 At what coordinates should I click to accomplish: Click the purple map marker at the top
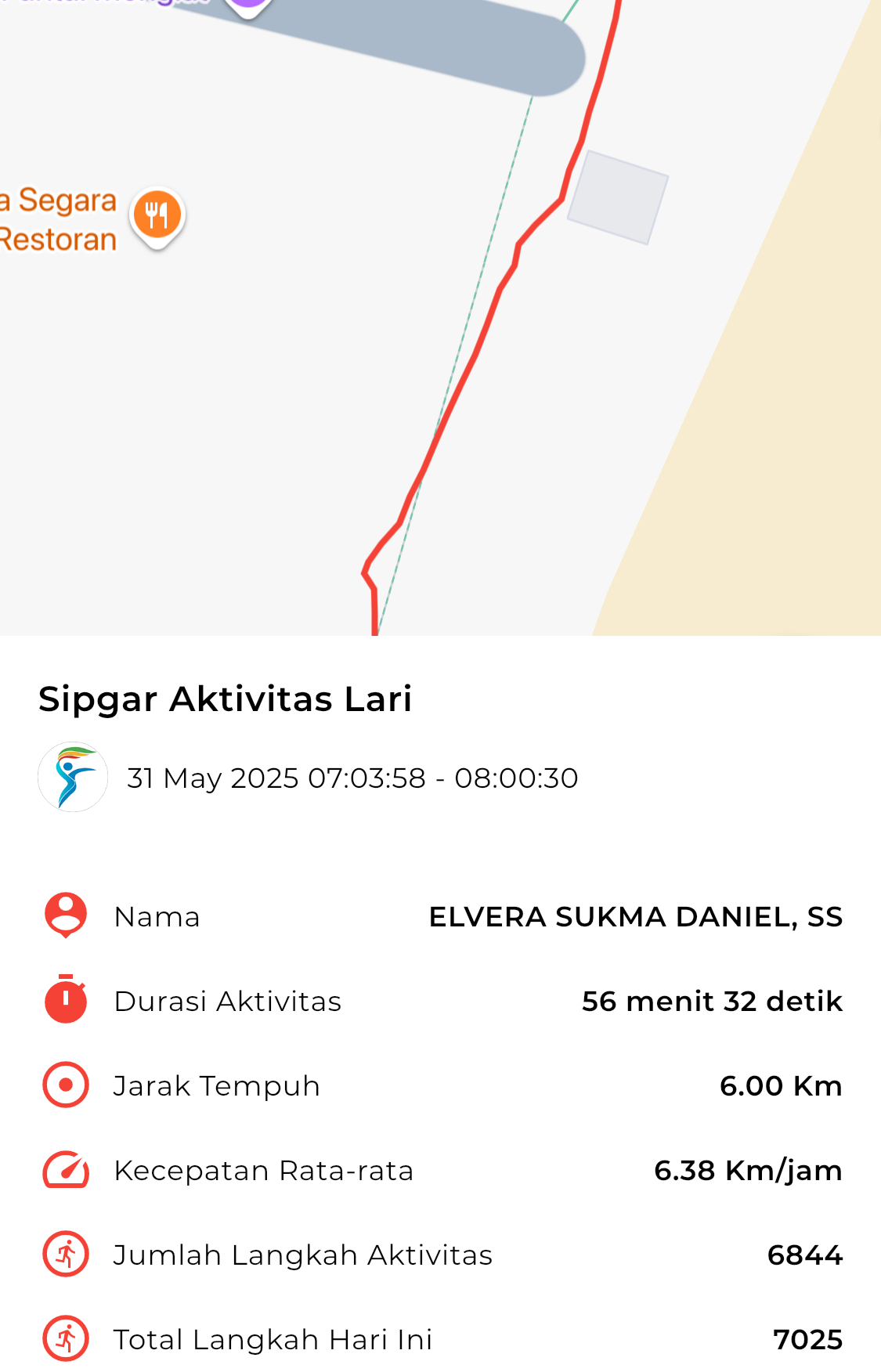pyautogui.click(x=247, y=6)
